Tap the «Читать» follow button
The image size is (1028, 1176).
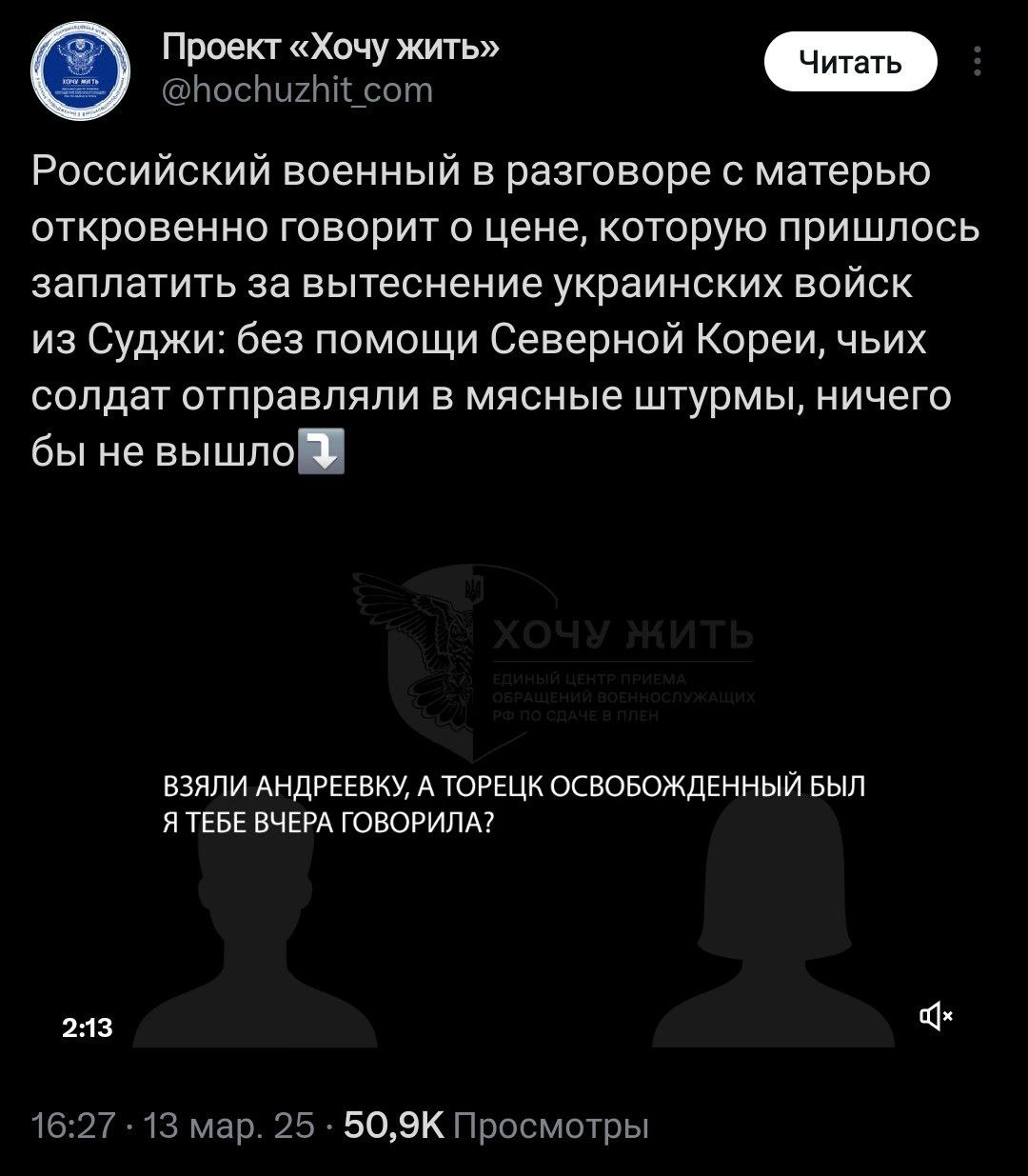(x=850, y=62)
